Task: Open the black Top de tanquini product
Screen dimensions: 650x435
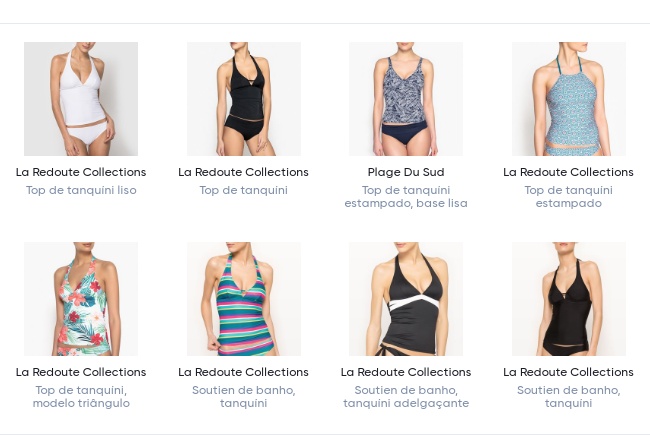Action: (x=243, y=99)
